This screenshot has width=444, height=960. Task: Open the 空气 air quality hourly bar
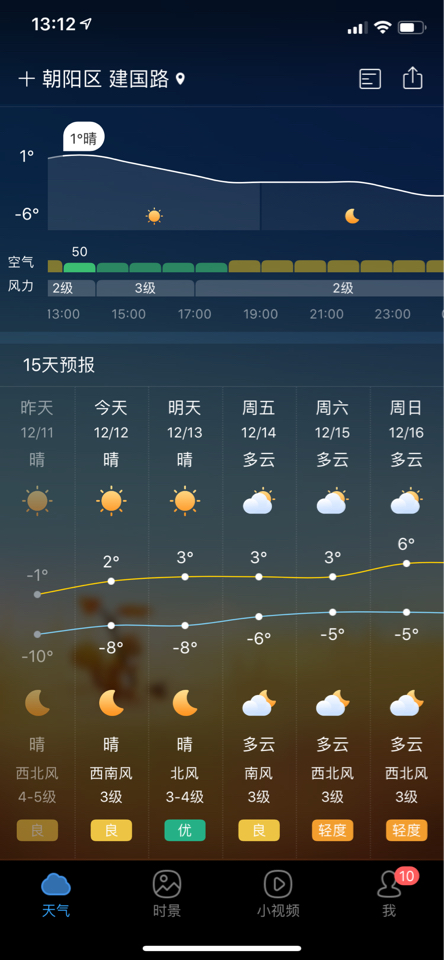pos(246,266)
